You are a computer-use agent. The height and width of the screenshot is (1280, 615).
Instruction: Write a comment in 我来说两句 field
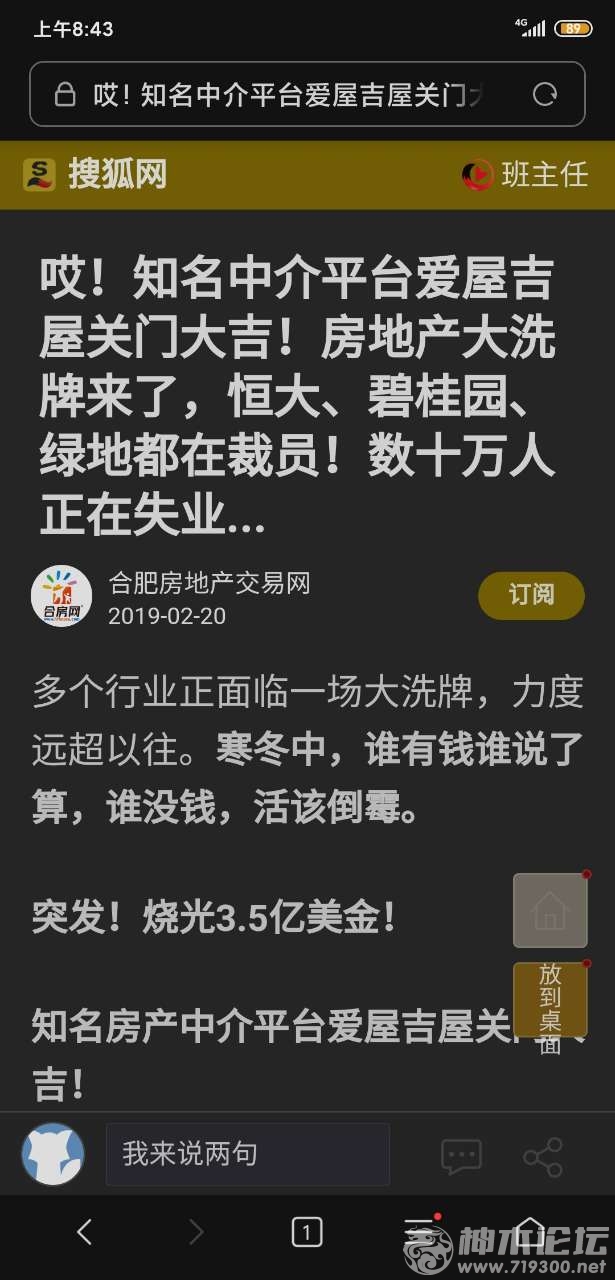click(248, 1154)
